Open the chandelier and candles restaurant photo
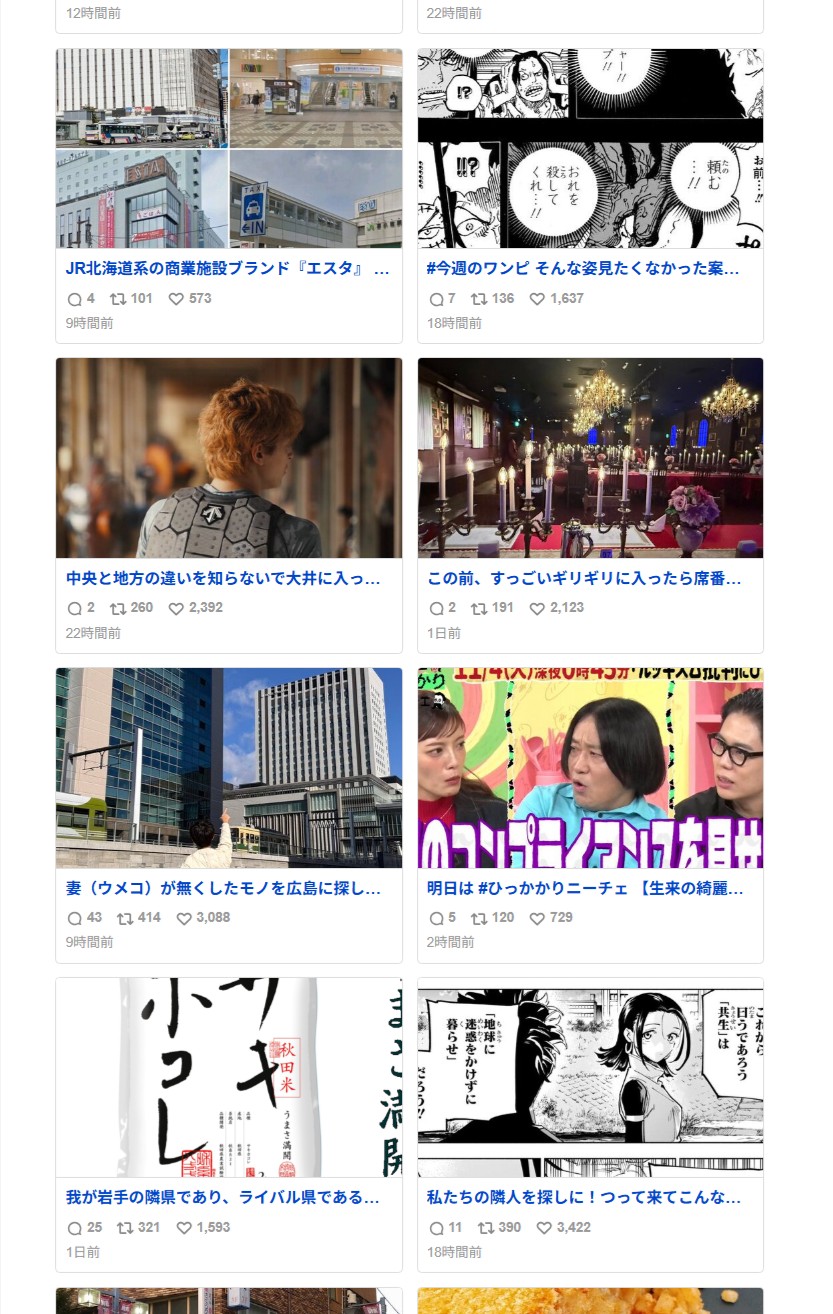The width and height of the screenshot is (833, 1314). pyautogui.click(x=590, y=458)
